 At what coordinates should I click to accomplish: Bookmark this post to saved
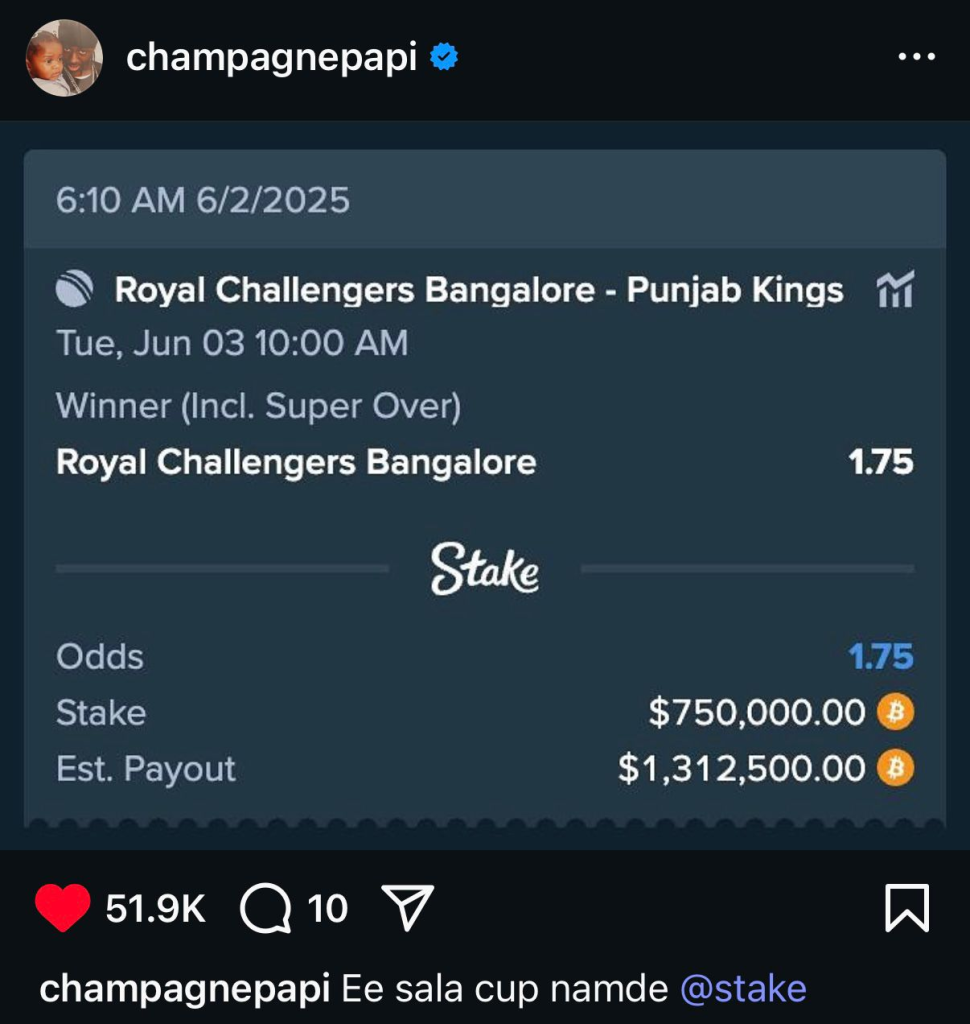pos(907,908)
